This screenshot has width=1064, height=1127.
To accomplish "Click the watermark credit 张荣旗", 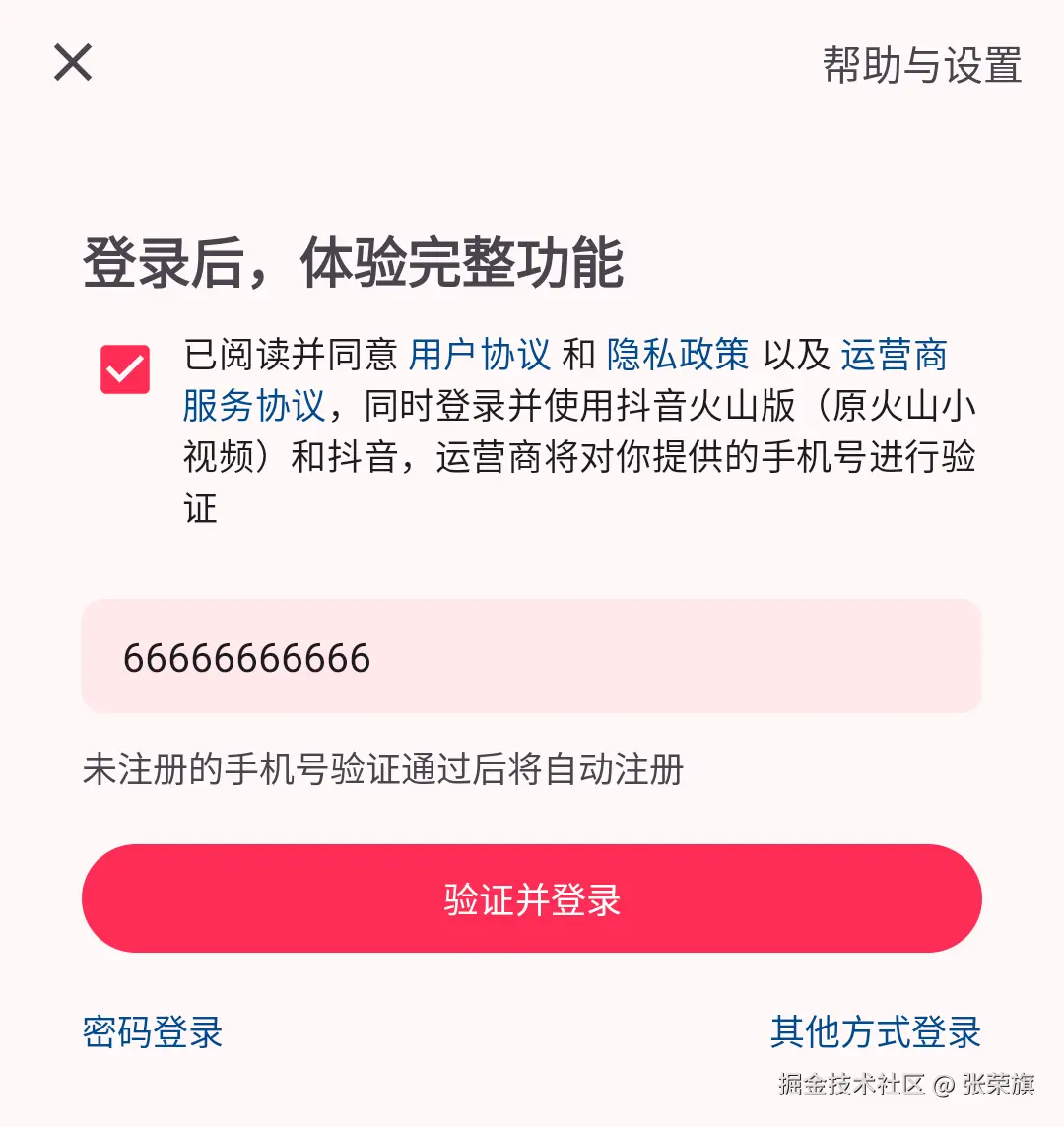I will [998, 1084].
